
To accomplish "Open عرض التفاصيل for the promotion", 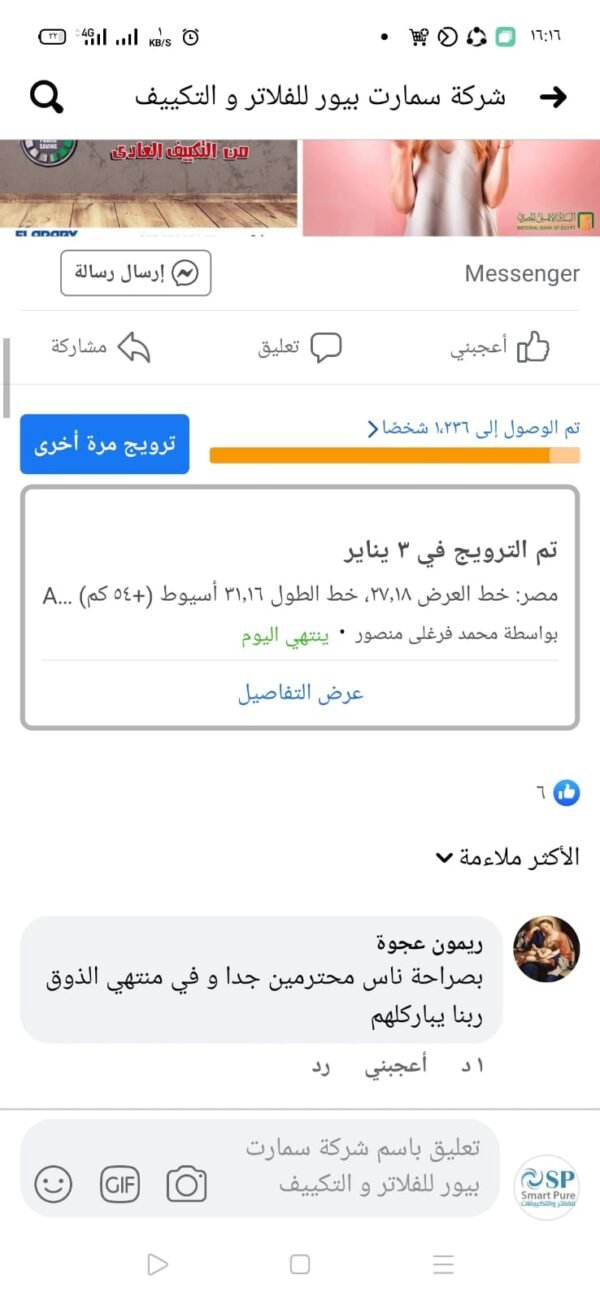I will click(x=300, y=693).
